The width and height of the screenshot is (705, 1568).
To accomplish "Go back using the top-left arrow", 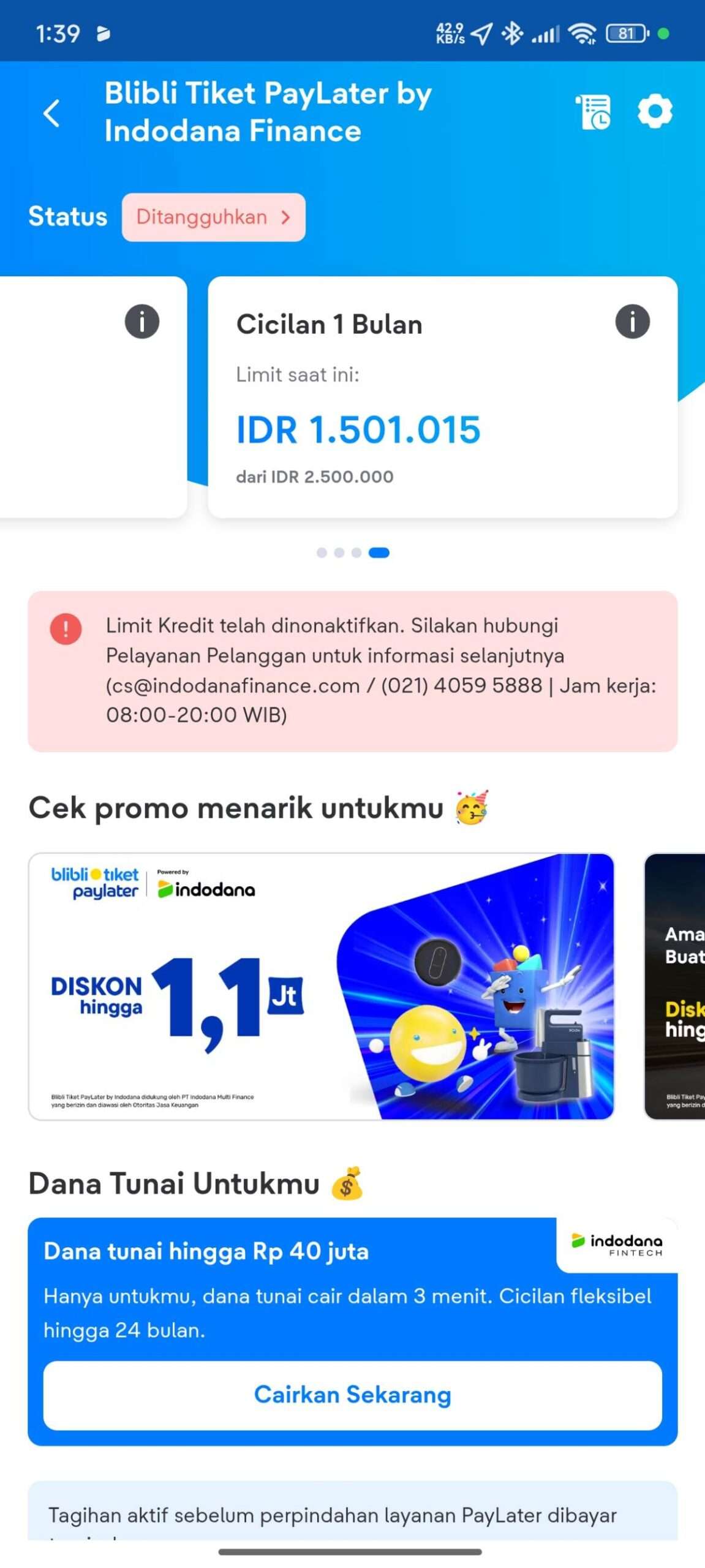I will coord(51,113).
